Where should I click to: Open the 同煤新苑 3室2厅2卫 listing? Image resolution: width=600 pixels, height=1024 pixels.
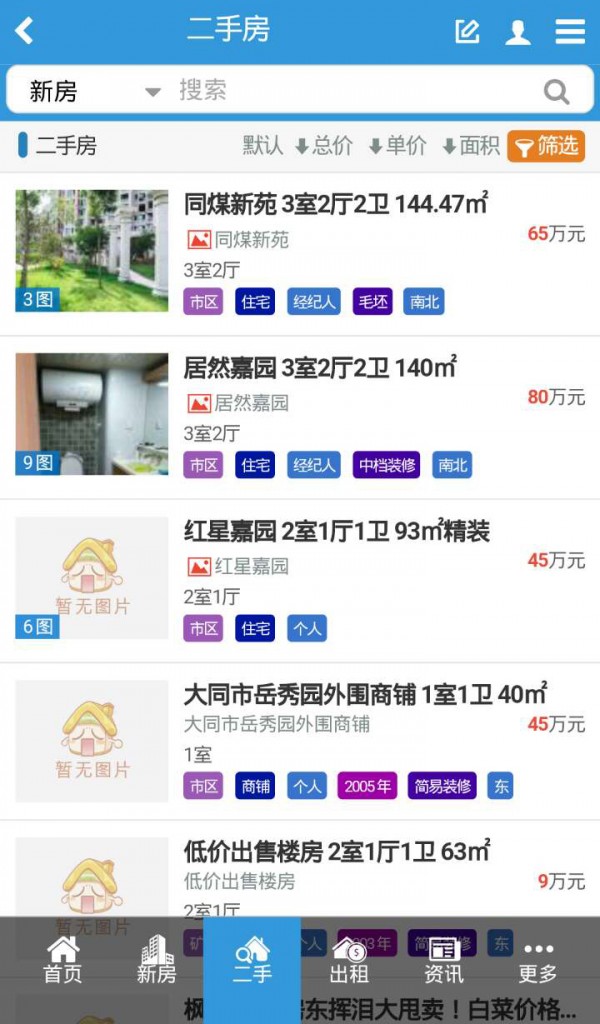(x=335, y=205)
